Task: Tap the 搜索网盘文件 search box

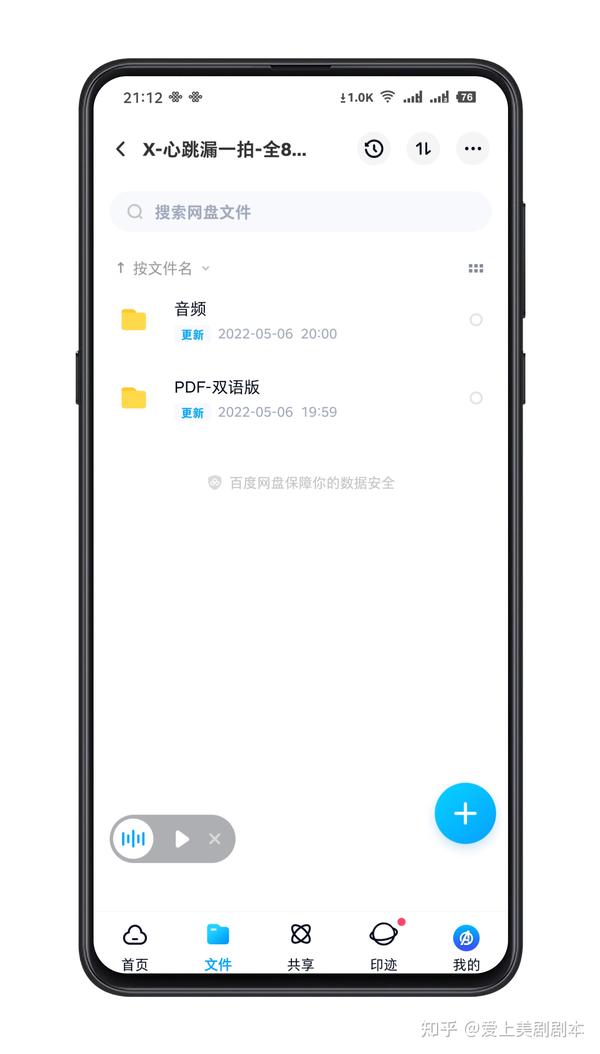Action: [x=300, y=212]
